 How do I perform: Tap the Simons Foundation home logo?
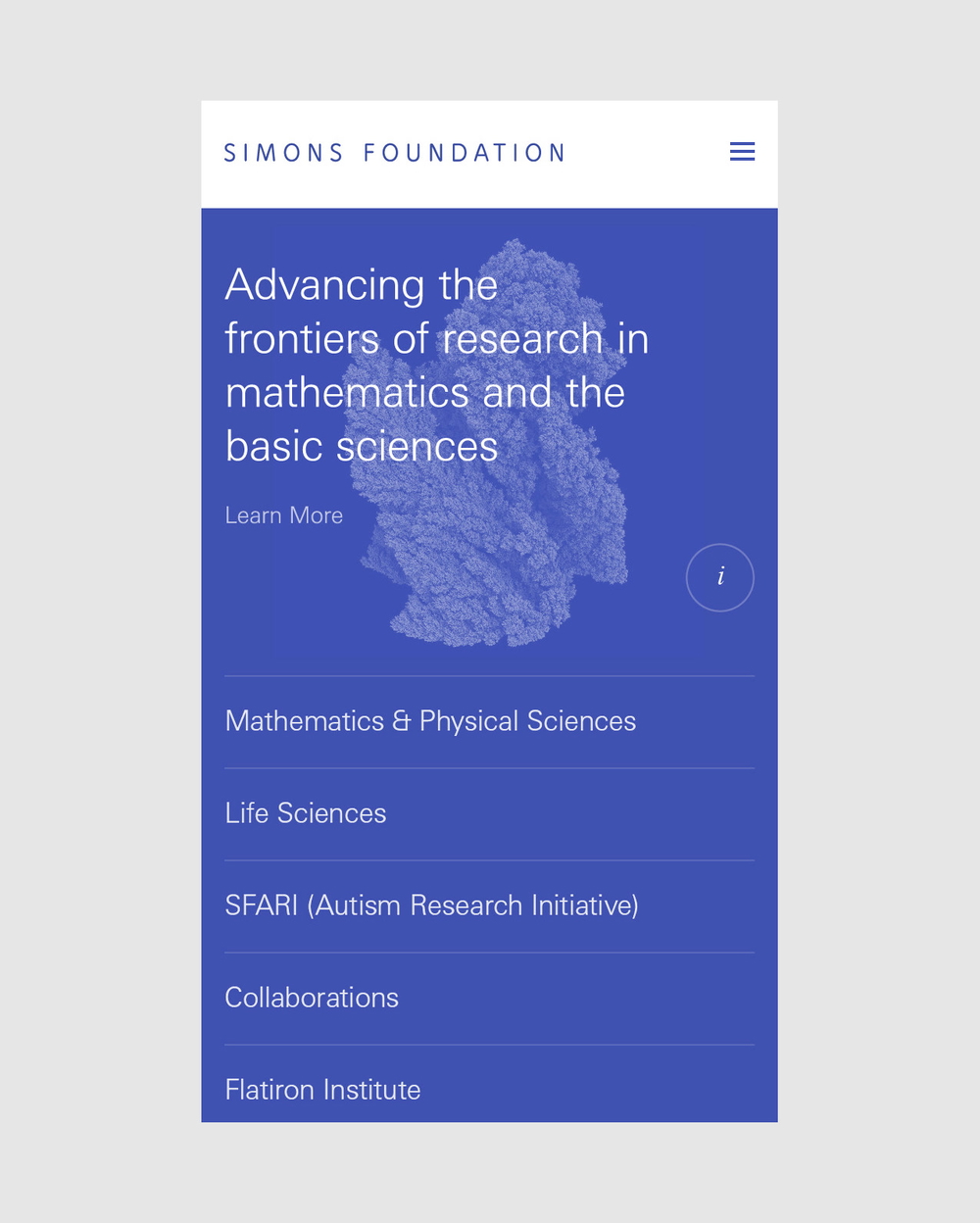pyautogui.click(x=394, y=153)
